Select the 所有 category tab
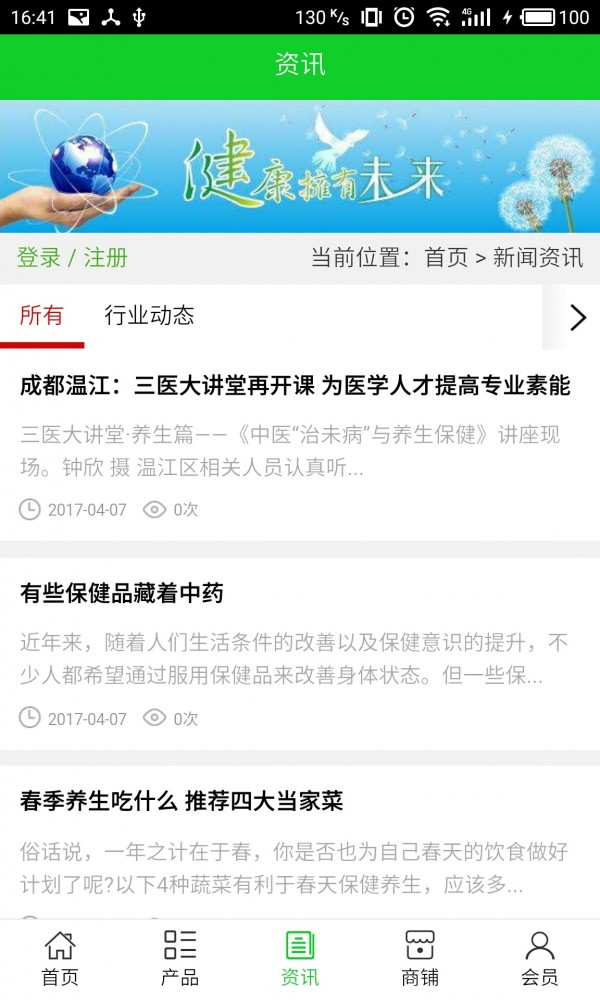This screenshot has width=600, height=1000. coord(42,316)
